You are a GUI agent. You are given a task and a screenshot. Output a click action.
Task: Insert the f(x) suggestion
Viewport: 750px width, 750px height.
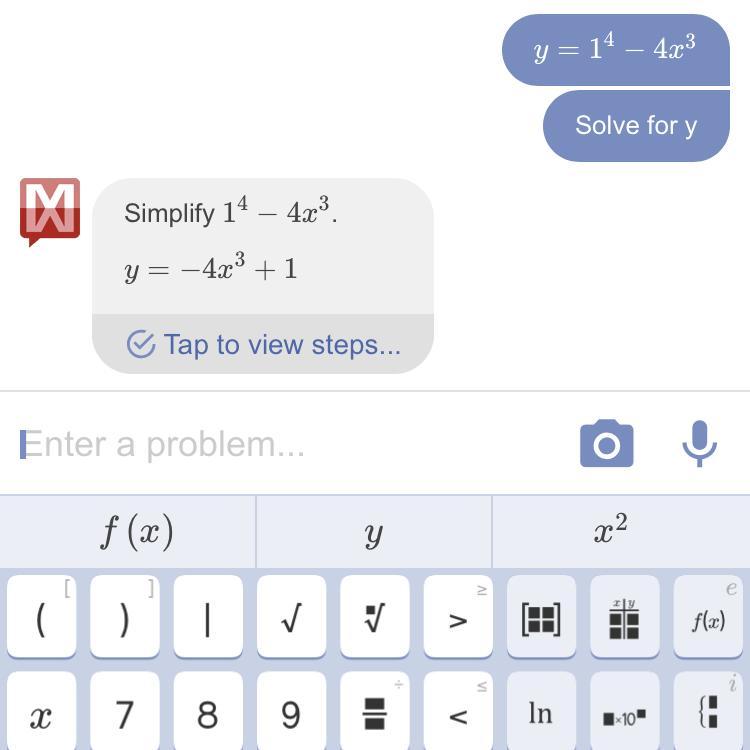pos(137,532)
